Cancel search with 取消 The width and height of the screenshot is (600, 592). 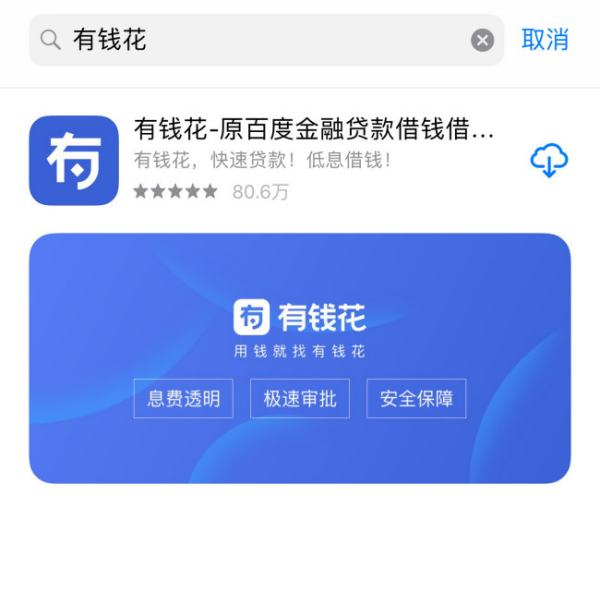545,40
